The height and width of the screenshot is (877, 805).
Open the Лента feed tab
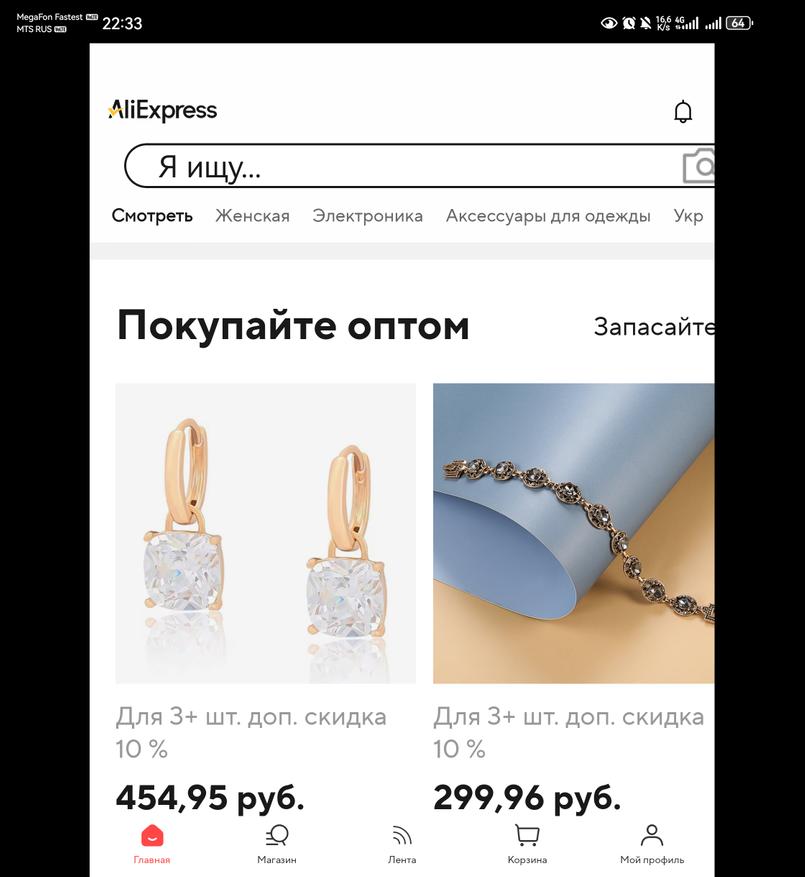[x=402, y=844]
